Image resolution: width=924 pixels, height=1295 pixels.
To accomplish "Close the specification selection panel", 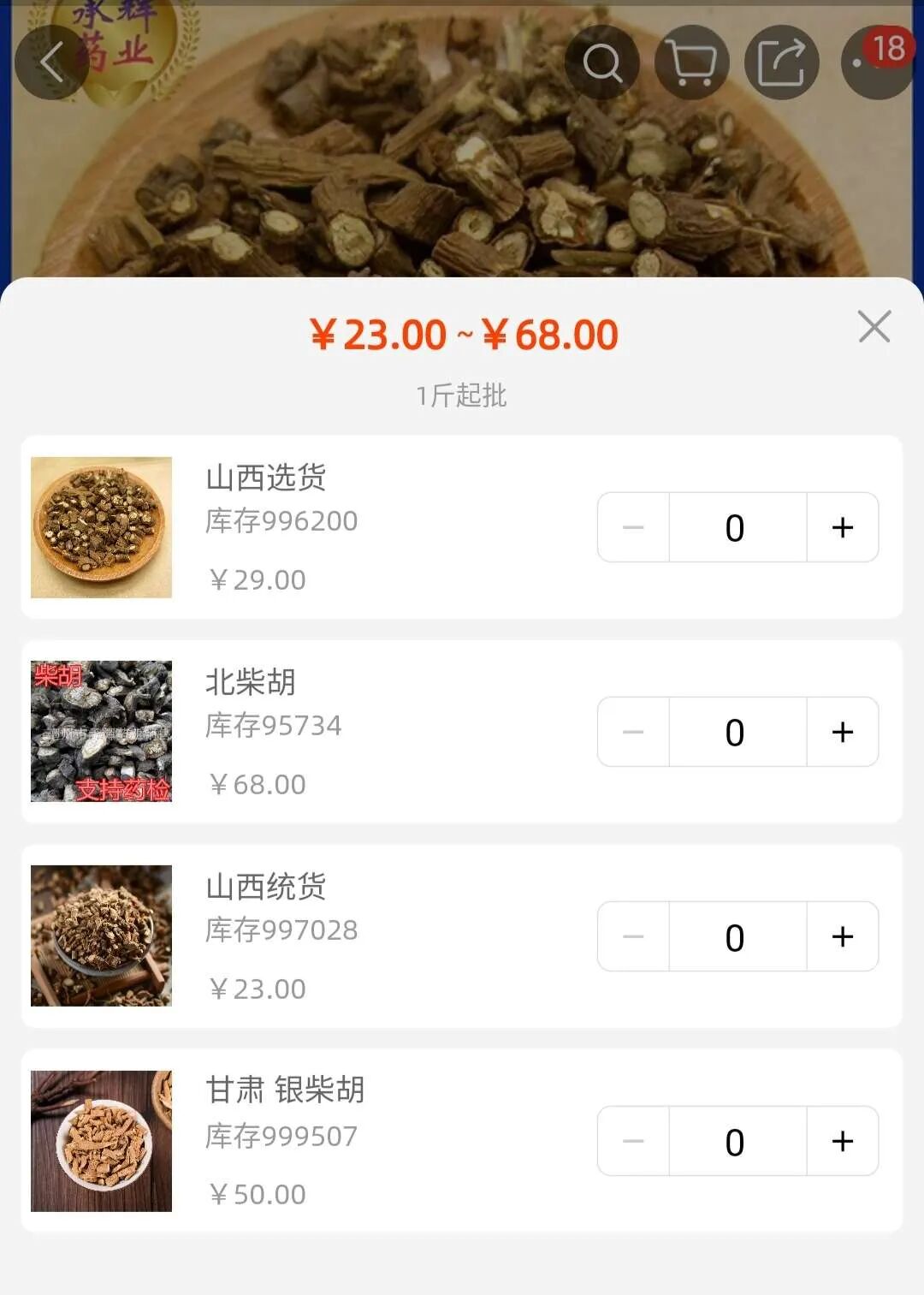I will [874, 327].
